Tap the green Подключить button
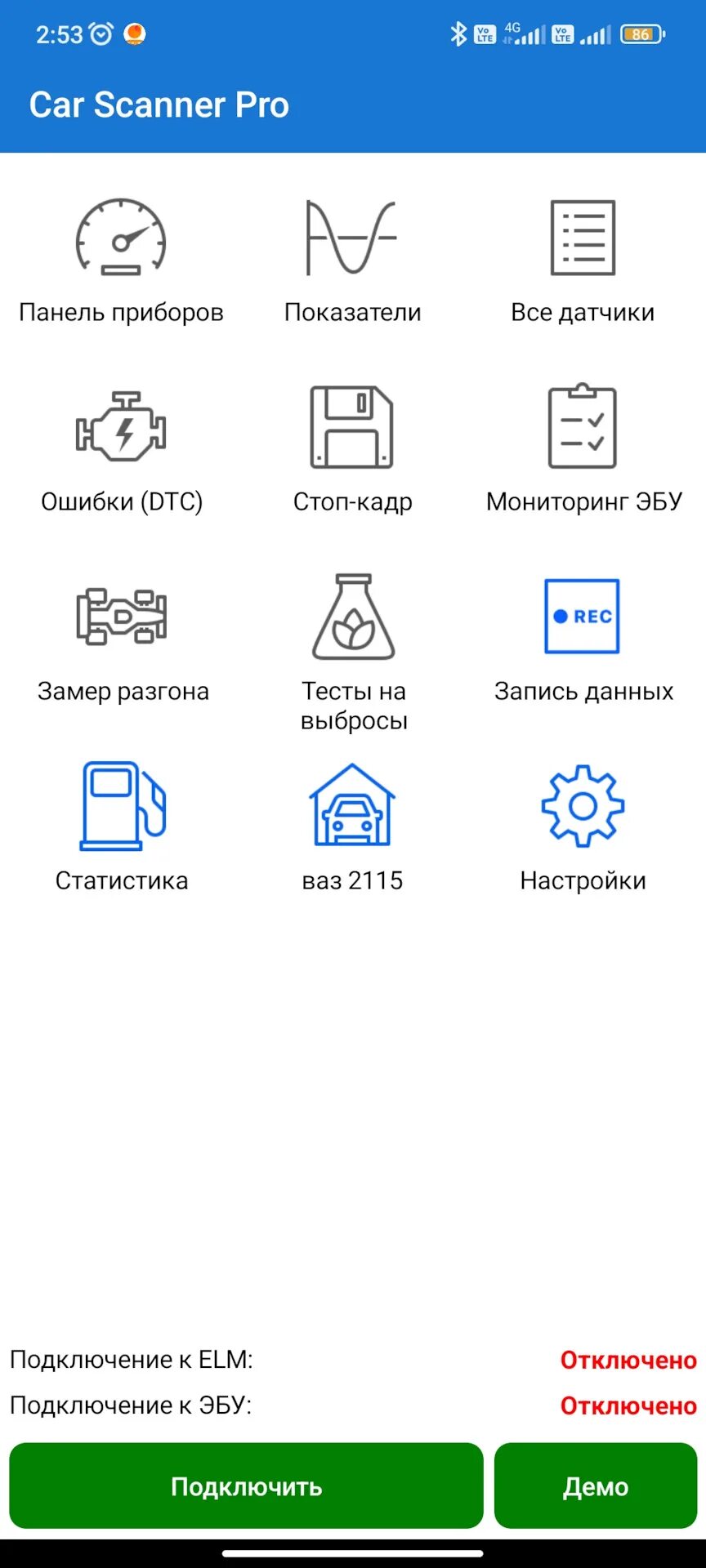 (246, 1486)
